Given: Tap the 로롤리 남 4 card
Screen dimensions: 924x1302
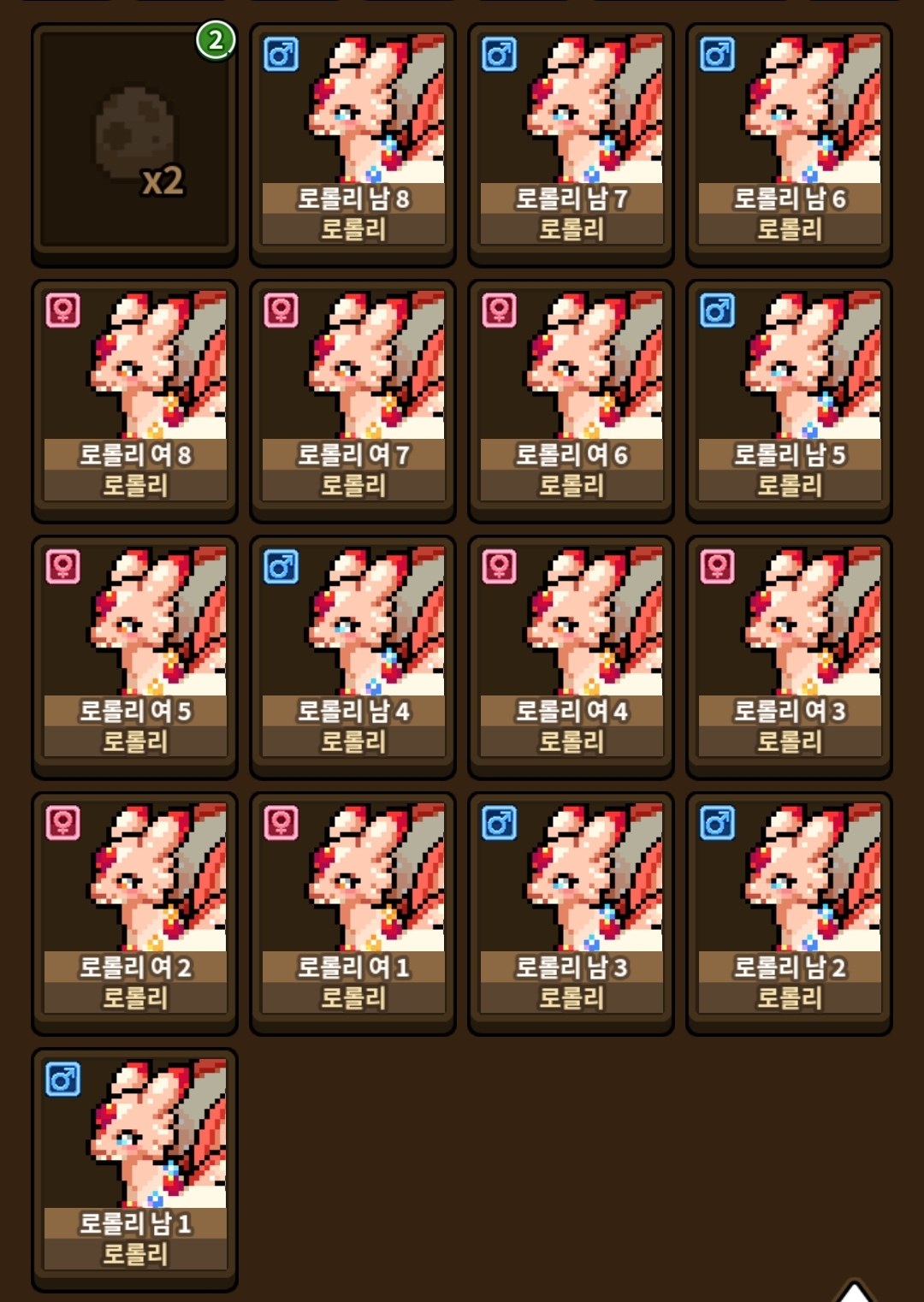Looking at the screenshot, I should 352,657.
